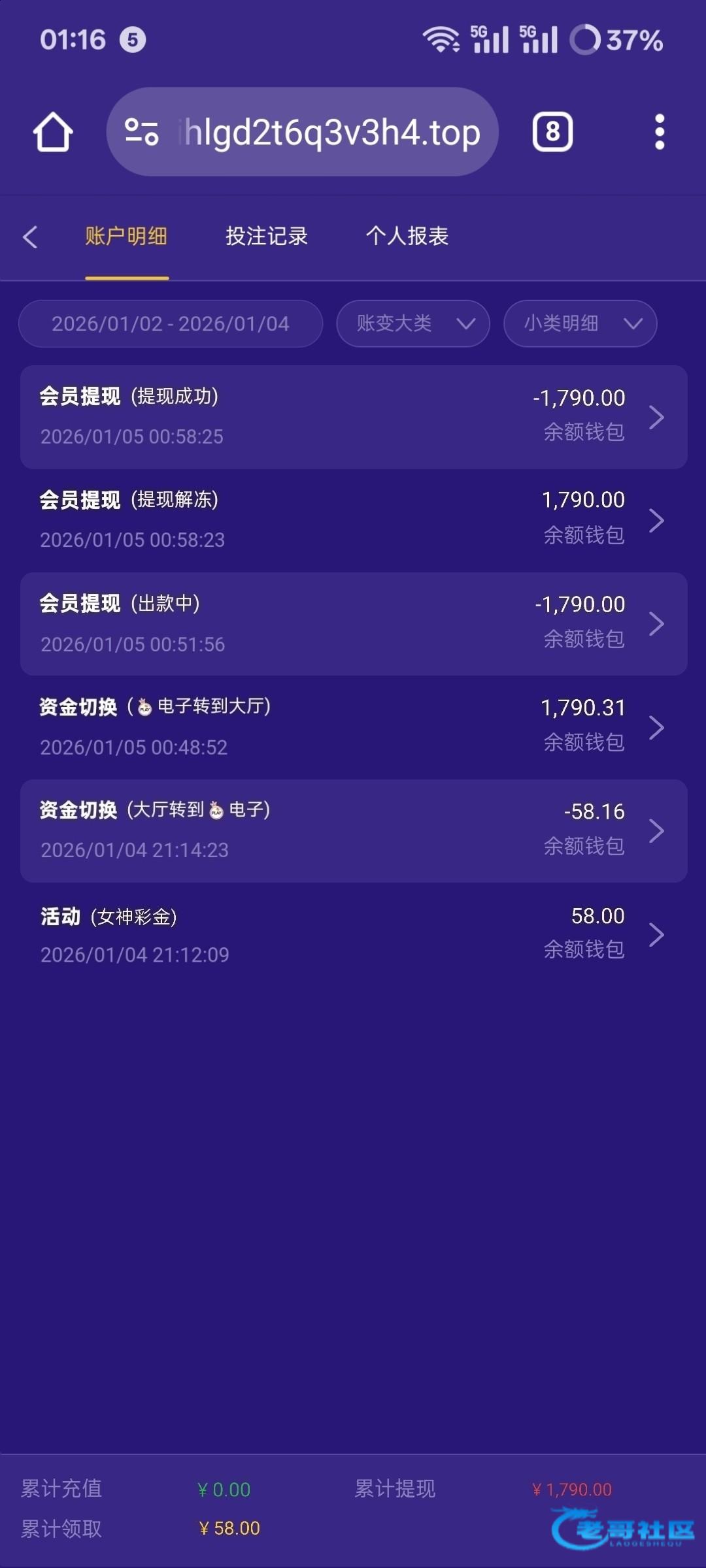Open the 提现成功 withdrawal record
The image size is (706, 1568).
[353, 417]
